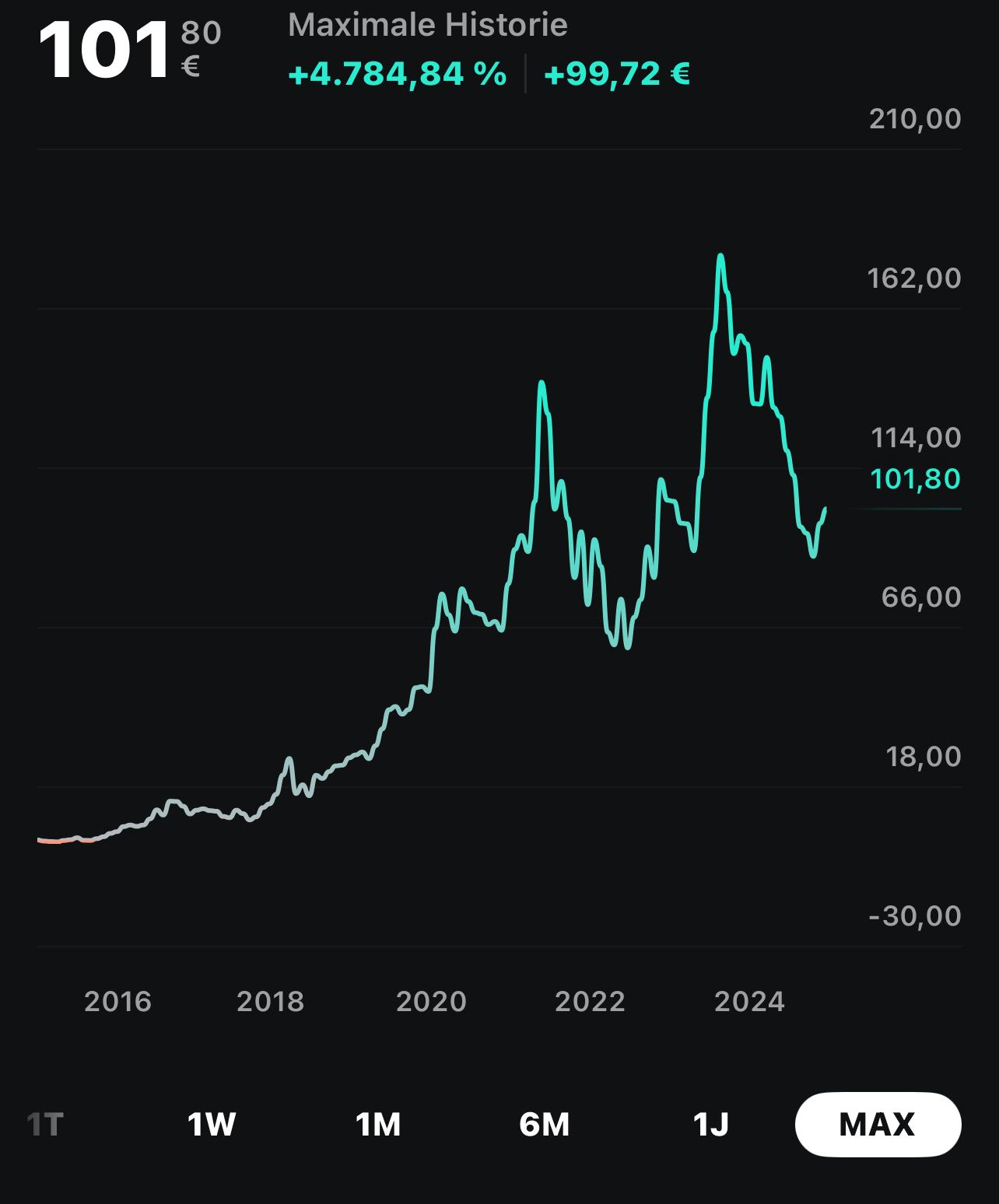
Task: Switch to the 1J yearly view
Action: [x=711, y=1125]
